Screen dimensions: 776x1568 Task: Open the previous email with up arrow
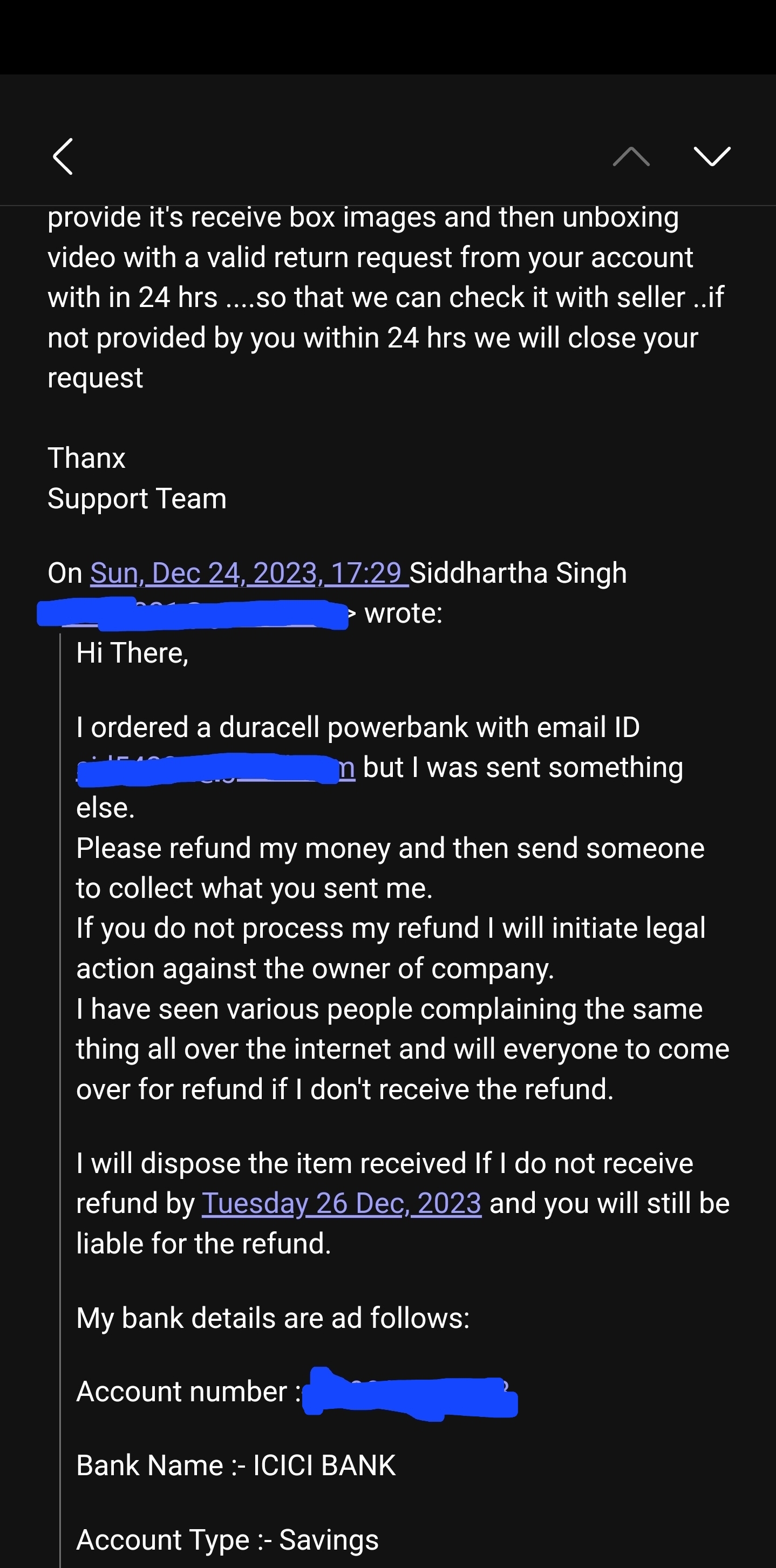630,156
